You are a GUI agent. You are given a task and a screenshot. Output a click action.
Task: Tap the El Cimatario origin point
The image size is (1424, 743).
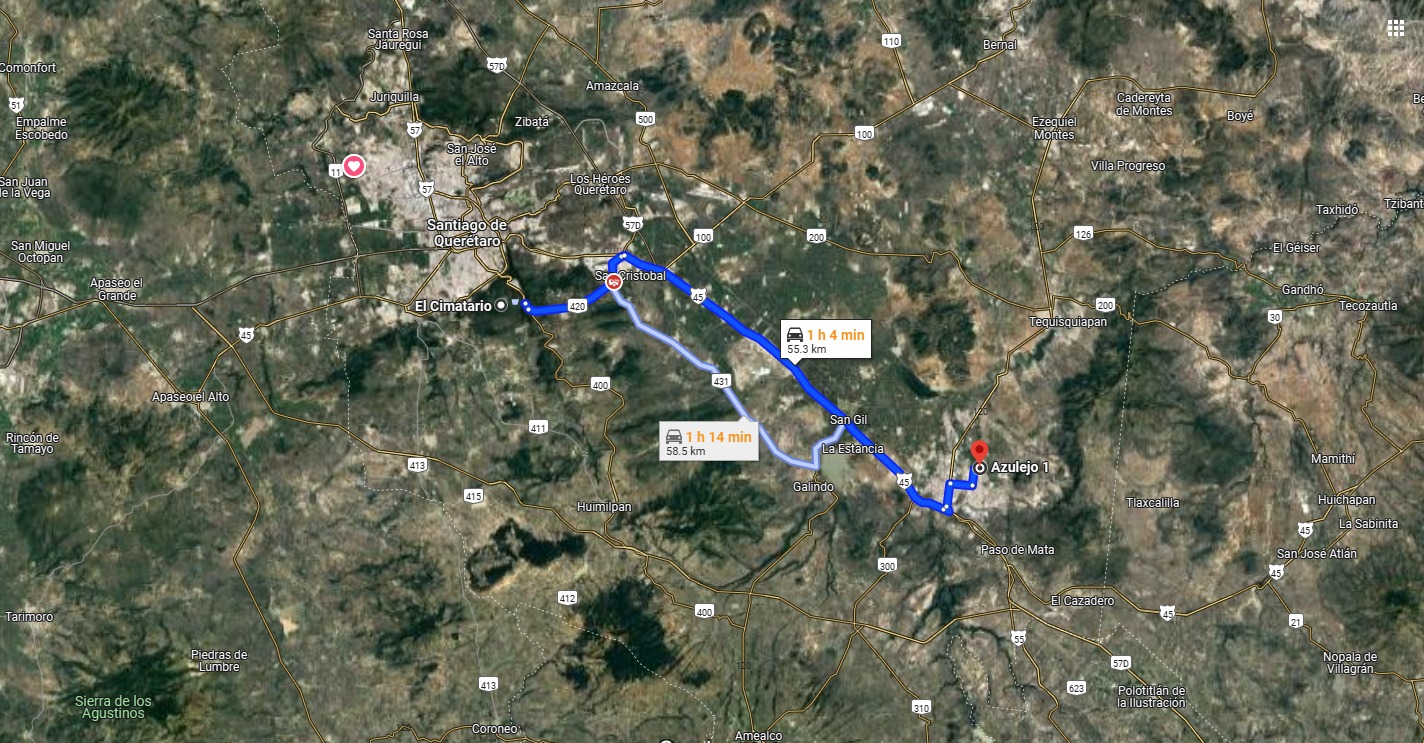501,306
